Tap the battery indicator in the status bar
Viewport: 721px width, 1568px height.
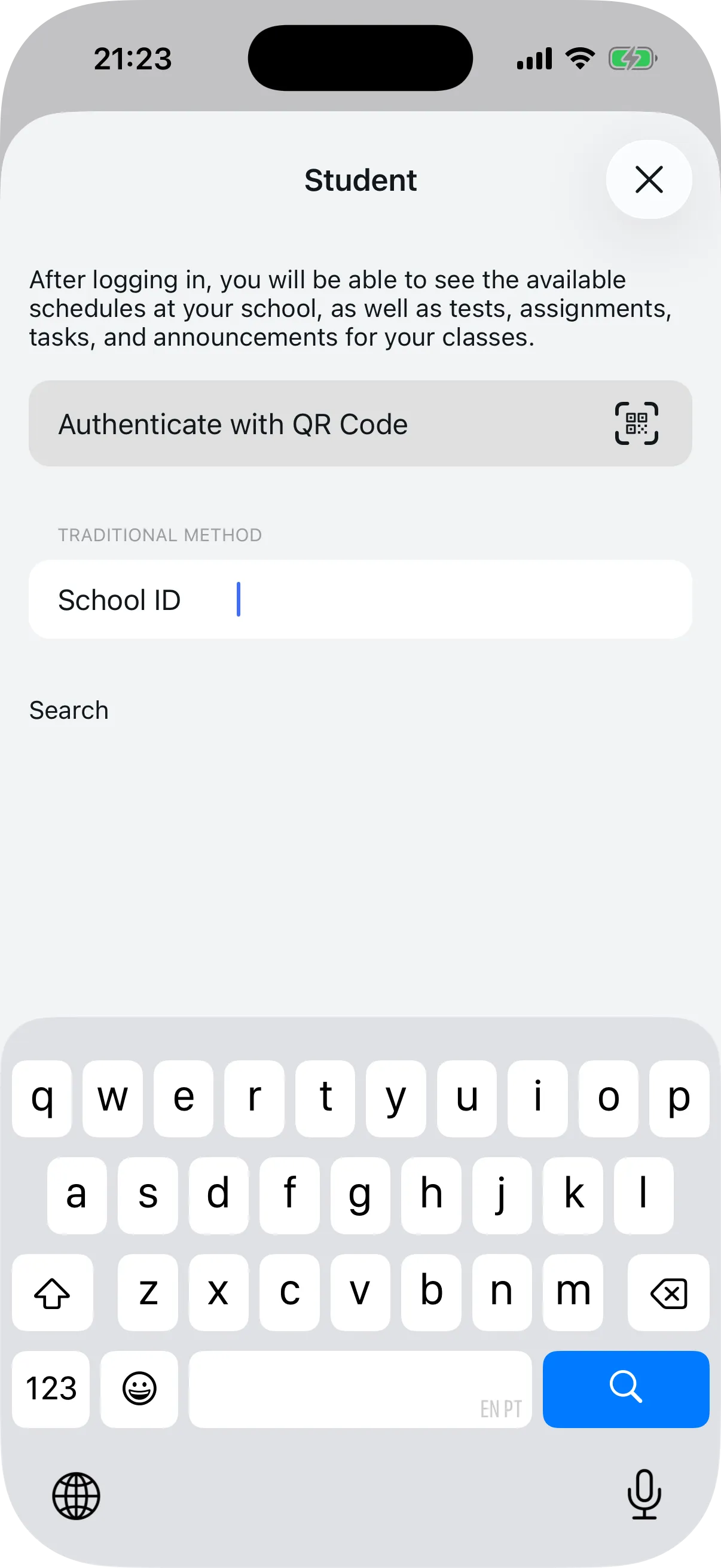pyautogui.click(x=632, y=59)
